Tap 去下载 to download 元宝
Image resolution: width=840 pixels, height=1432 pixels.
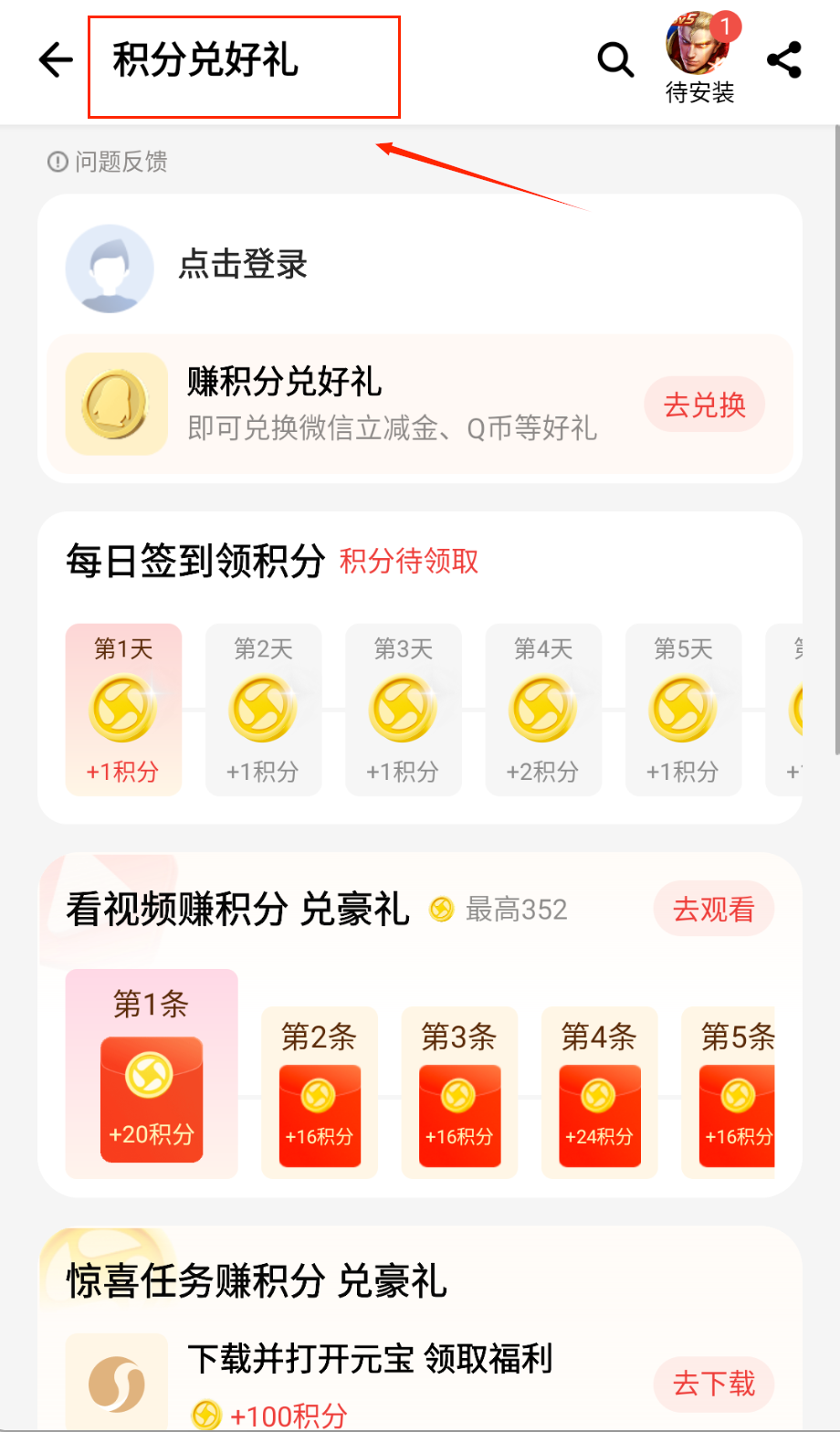point(713,1384)
